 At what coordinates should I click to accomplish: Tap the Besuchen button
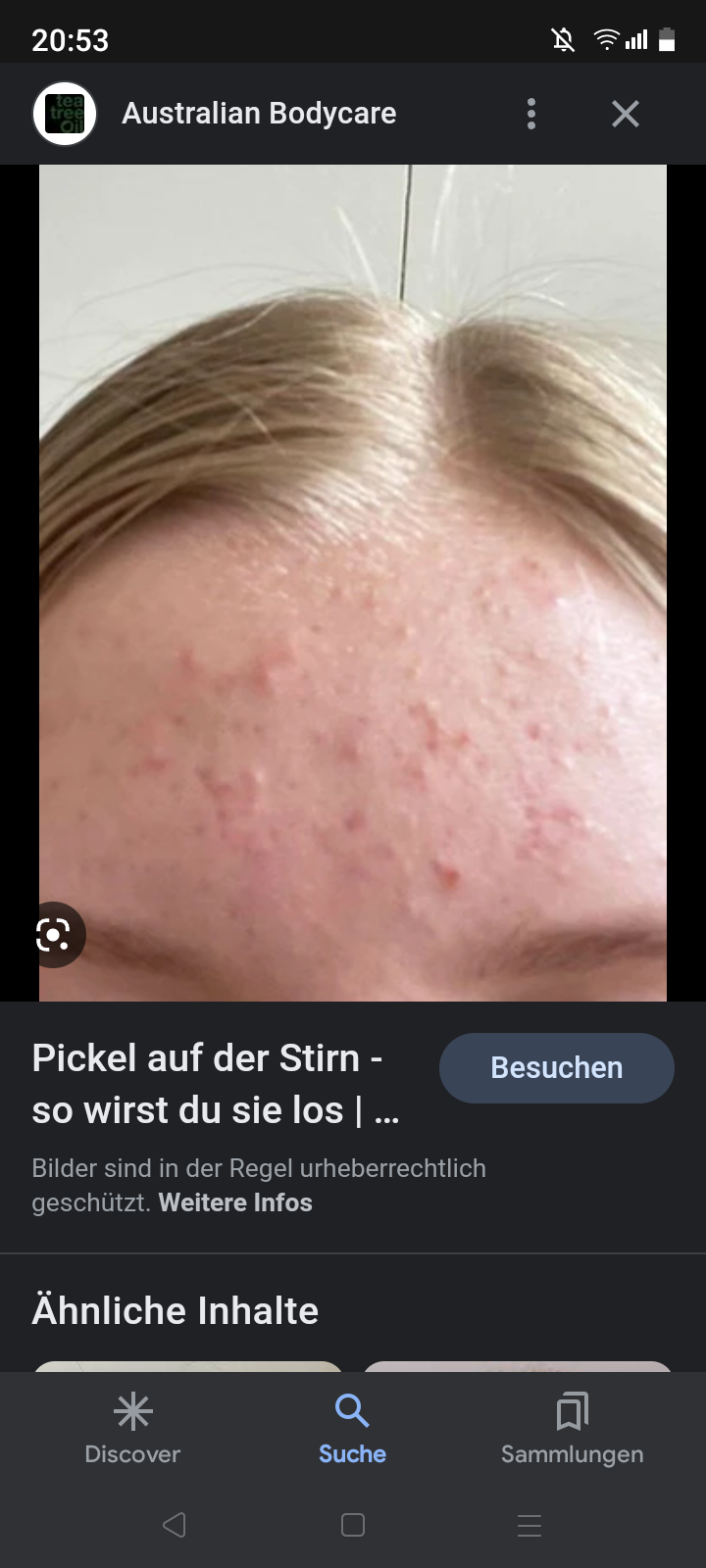coord(556,1067)
